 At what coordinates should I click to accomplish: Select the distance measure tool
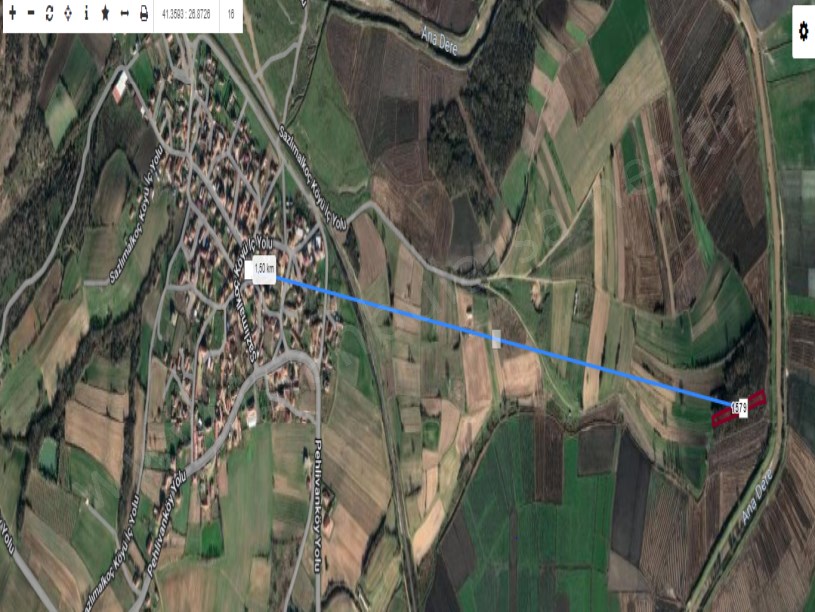[124, 14]
